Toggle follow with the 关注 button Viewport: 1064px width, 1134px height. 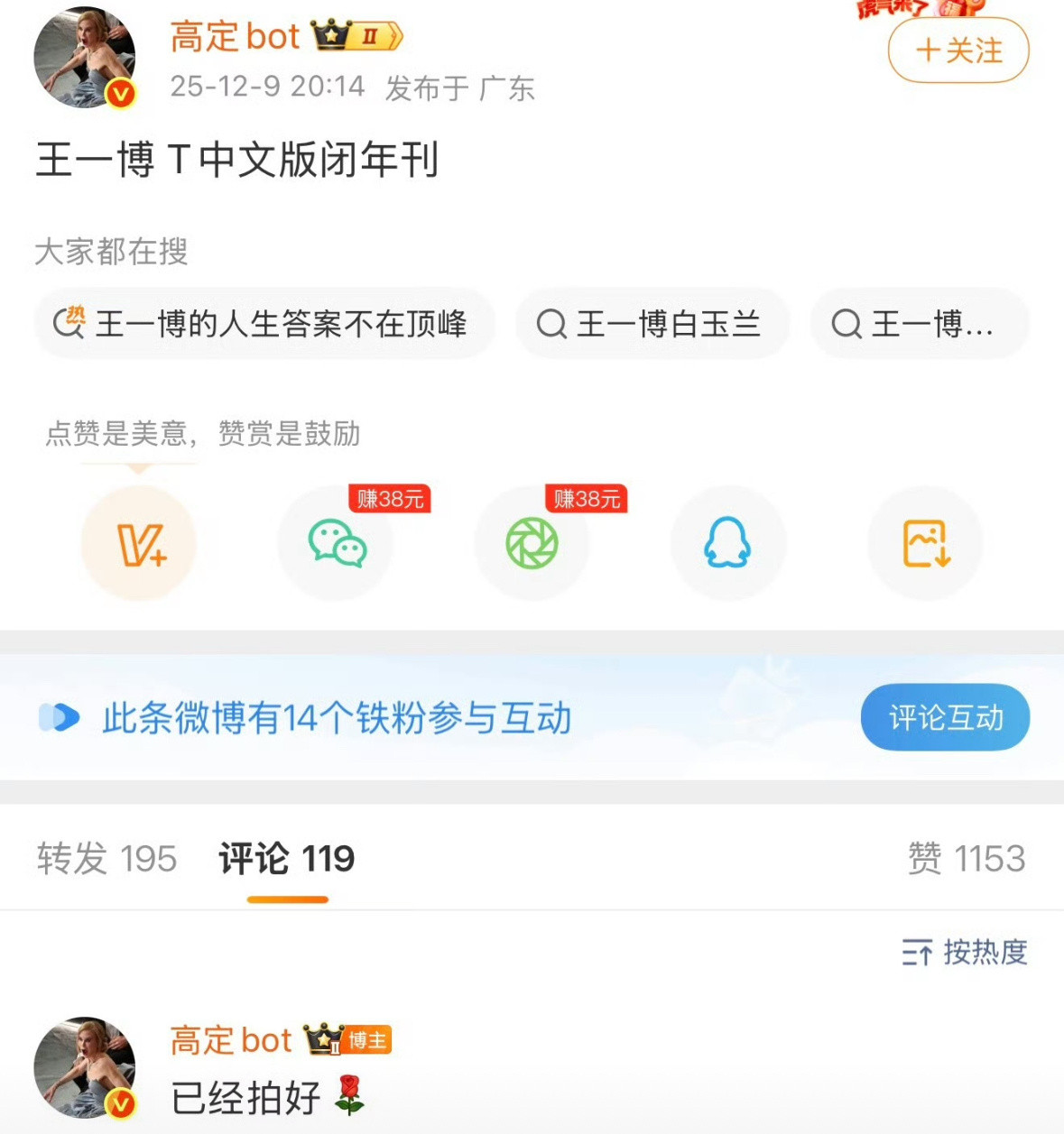[958, 51]
